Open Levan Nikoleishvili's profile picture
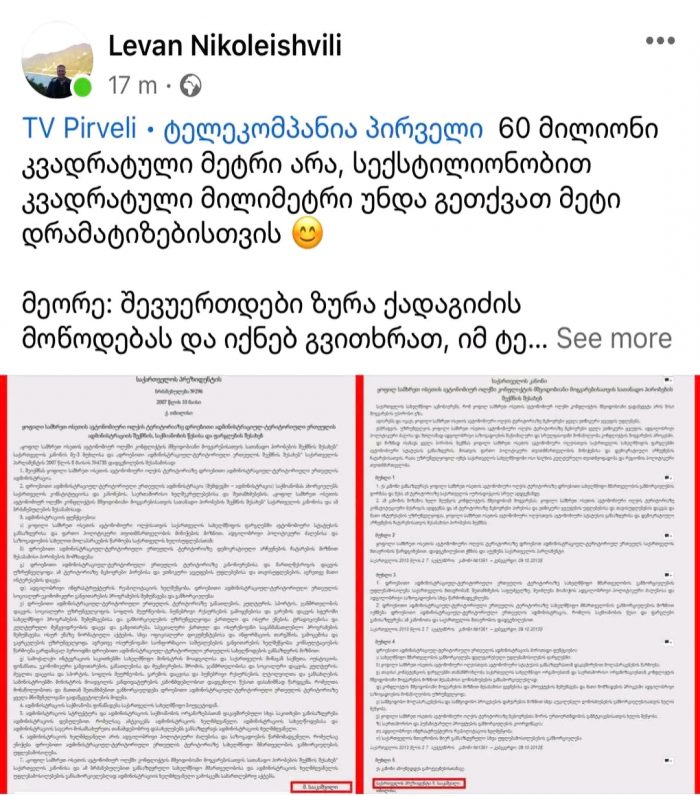The height and width of the screenshot is (796, 700). (x=57, y=60)
